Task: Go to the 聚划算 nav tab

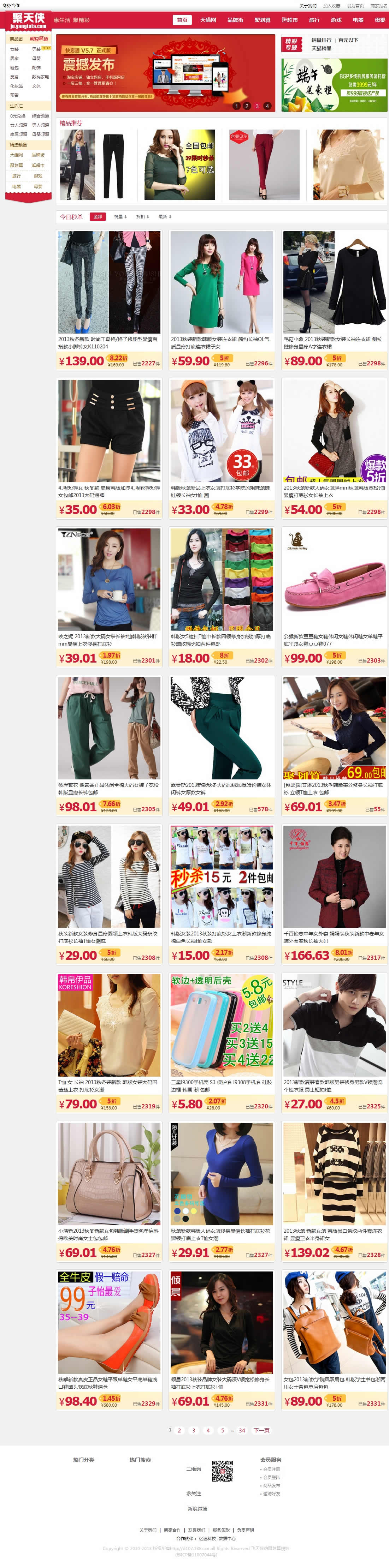Action: tap(262, 20)
